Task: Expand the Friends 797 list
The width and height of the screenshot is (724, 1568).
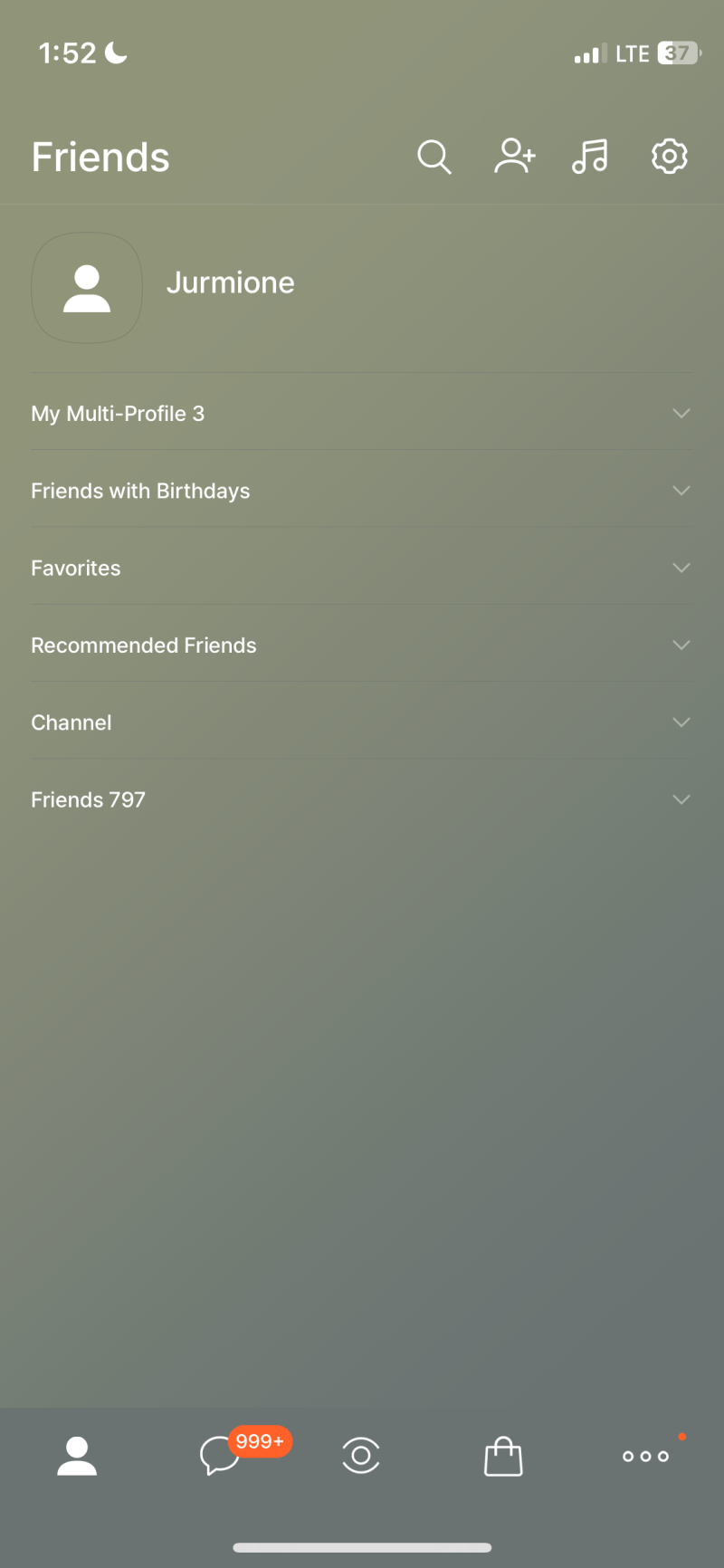Action: [681, 799]
